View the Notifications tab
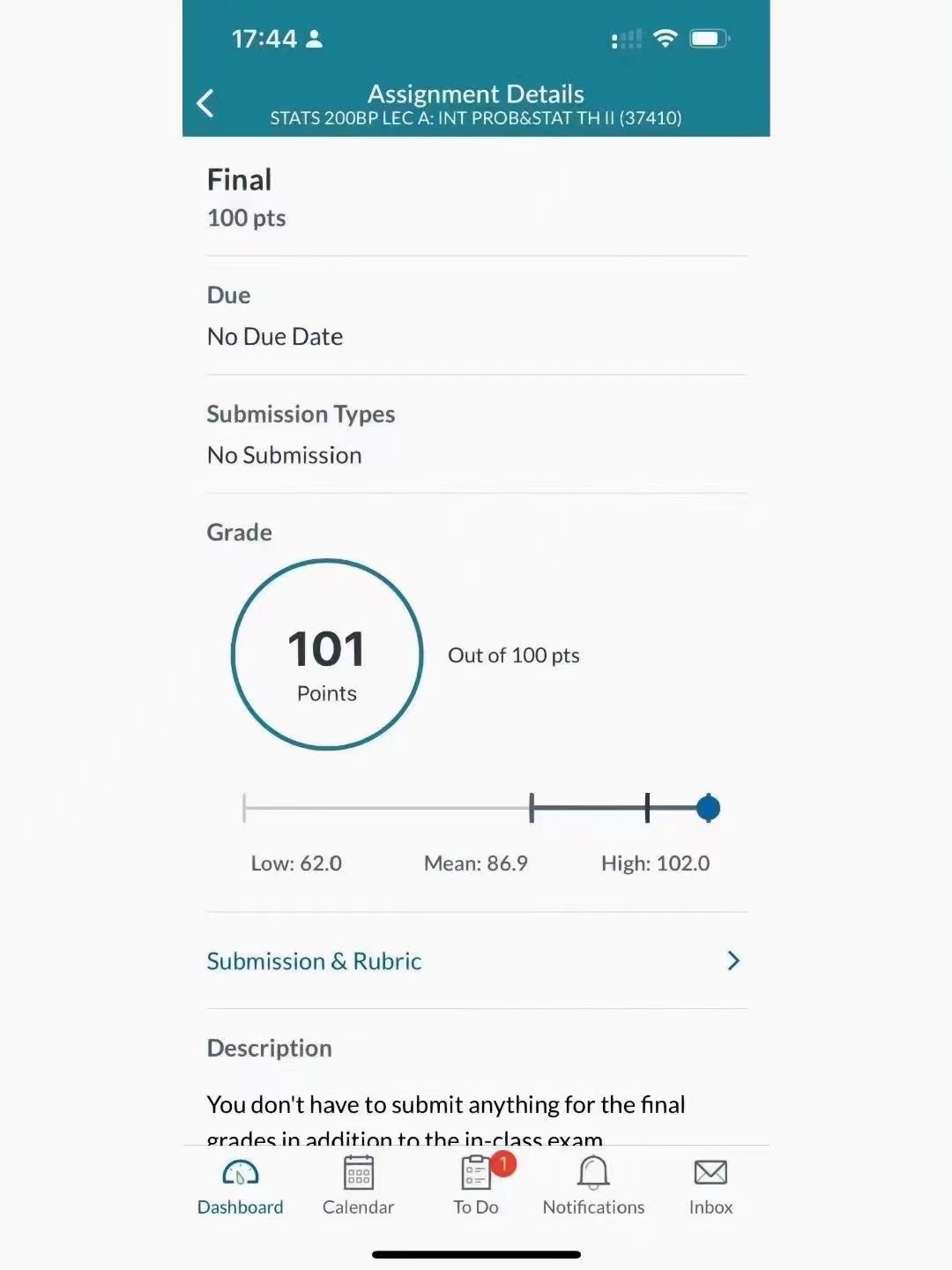Image resolution: width=952 pixels, height=1270 pixels. pyautogui.click(x=593, y=1186)
